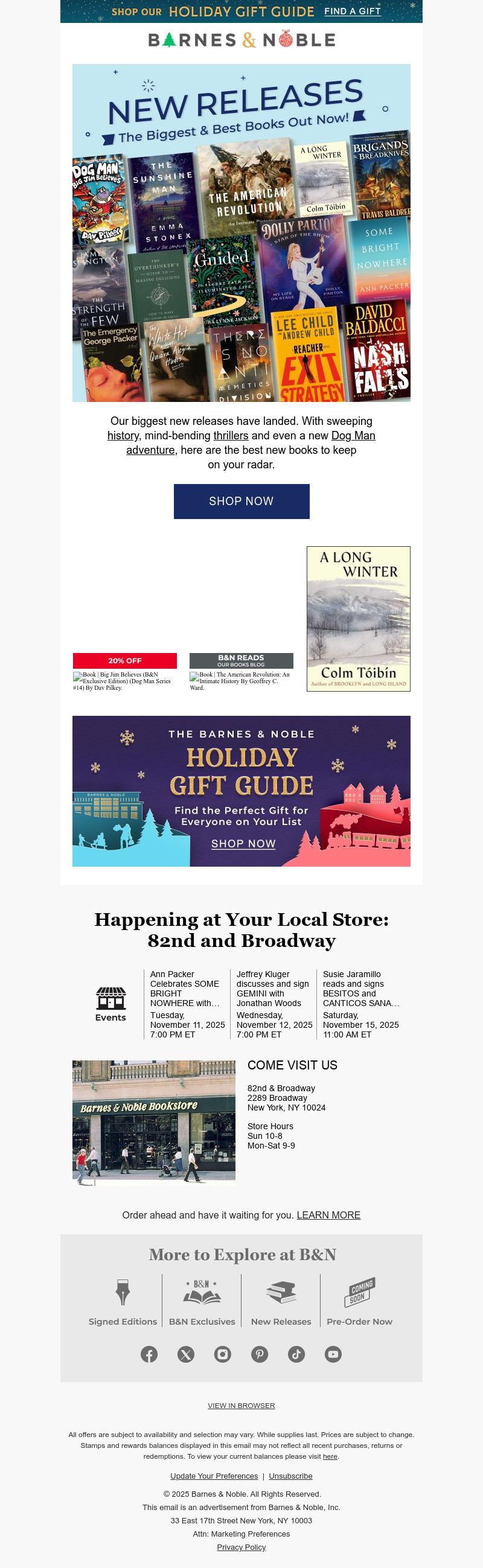Open the Dog Man adventure link
This screenshot has width=483, height=1568.
click(353, 436)
